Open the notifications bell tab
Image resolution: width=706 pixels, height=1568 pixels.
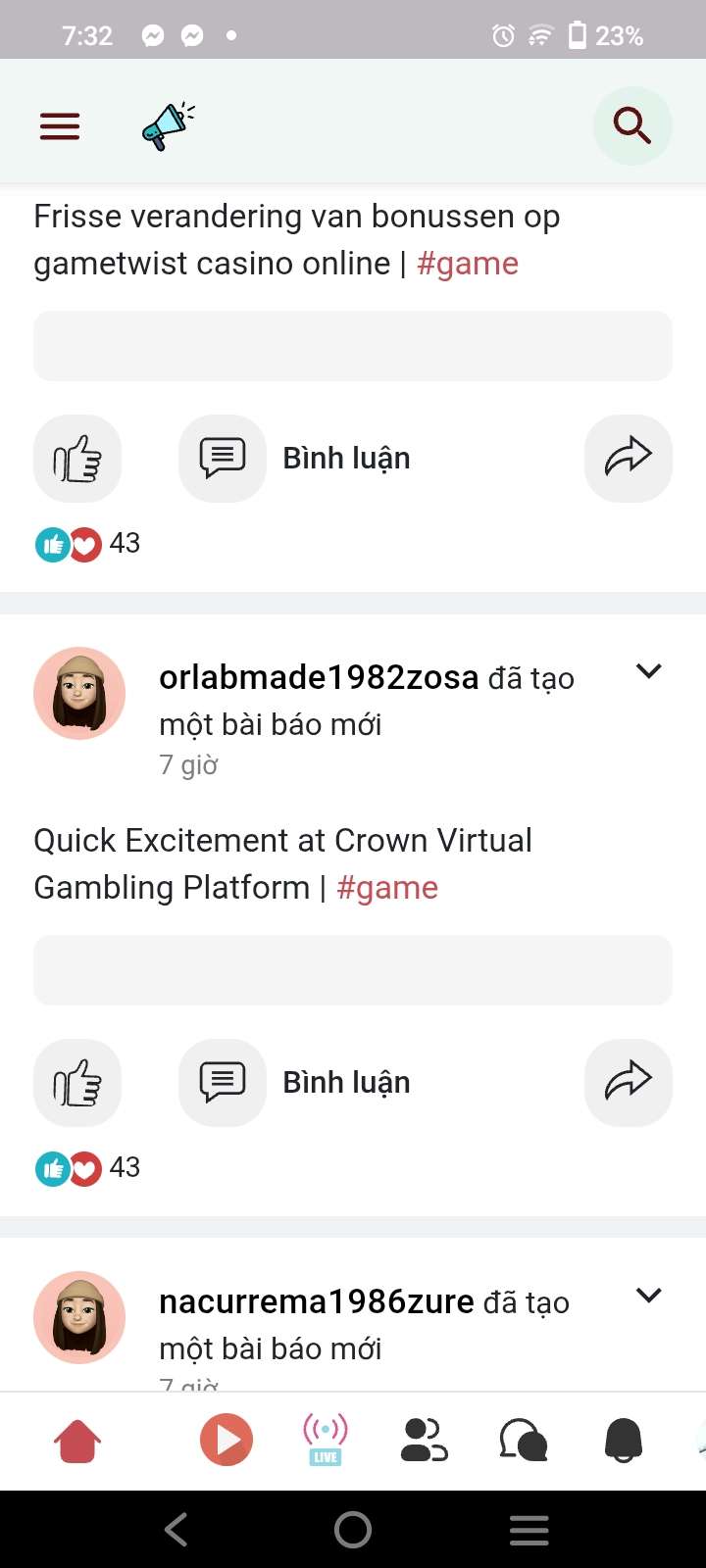(623, 1441)
